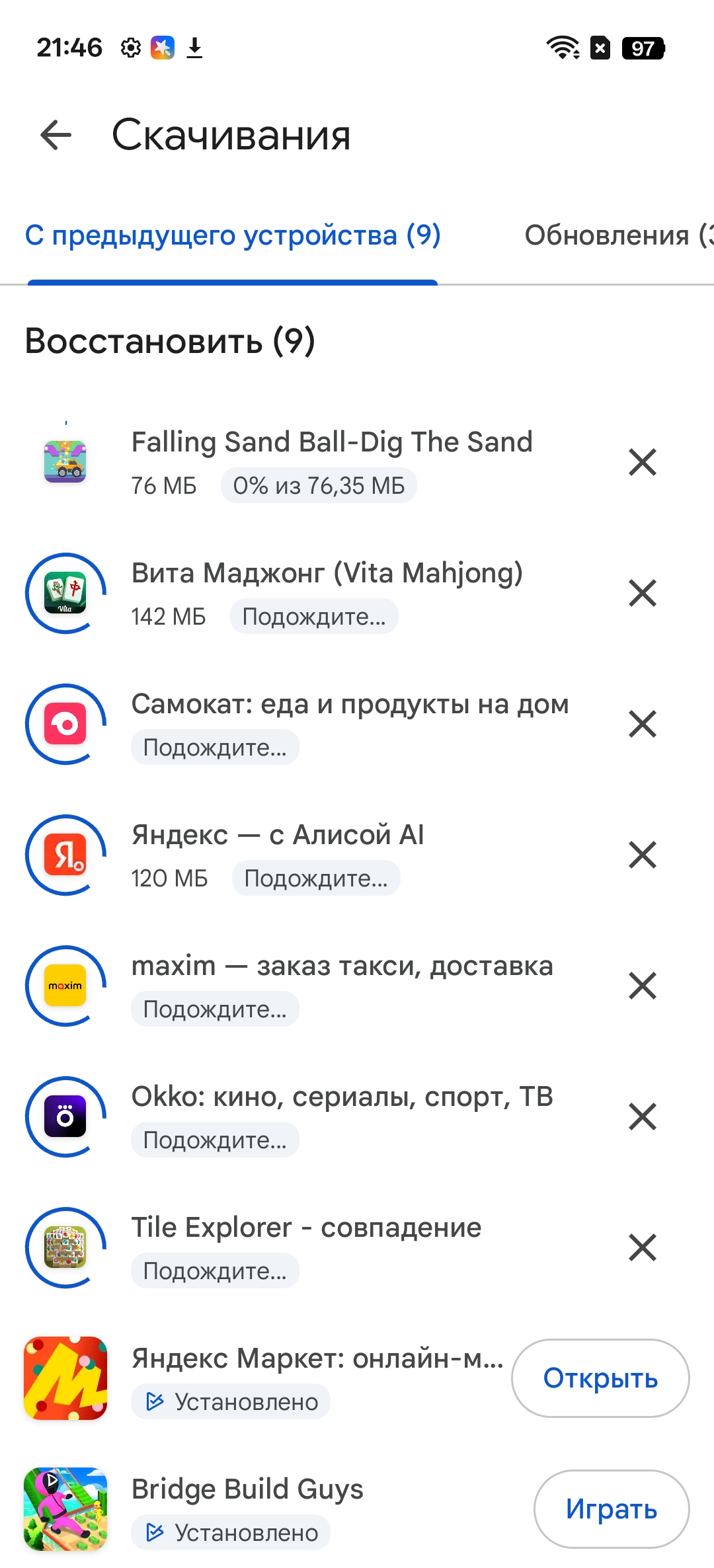
Task: Open the Falling Sand Ball app row
Action: (331, 443)
